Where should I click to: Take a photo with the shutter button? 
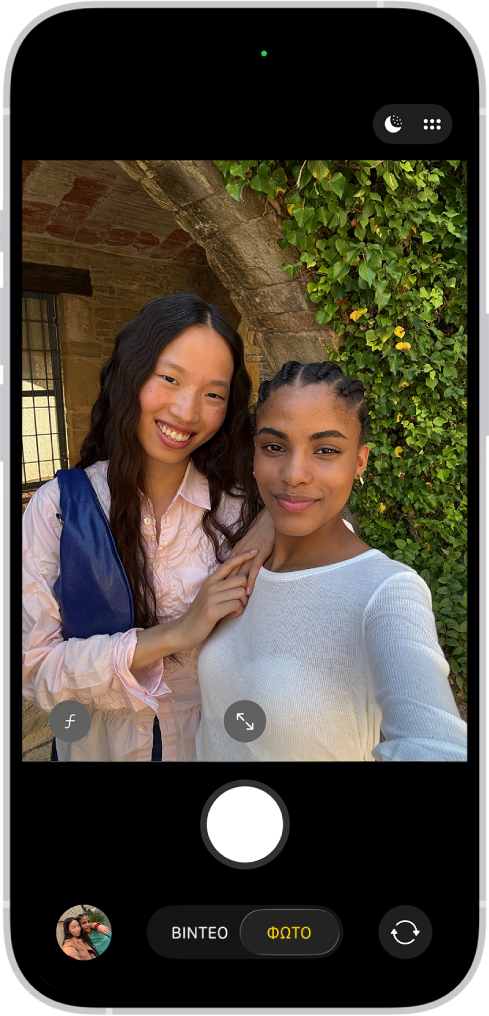245,825
